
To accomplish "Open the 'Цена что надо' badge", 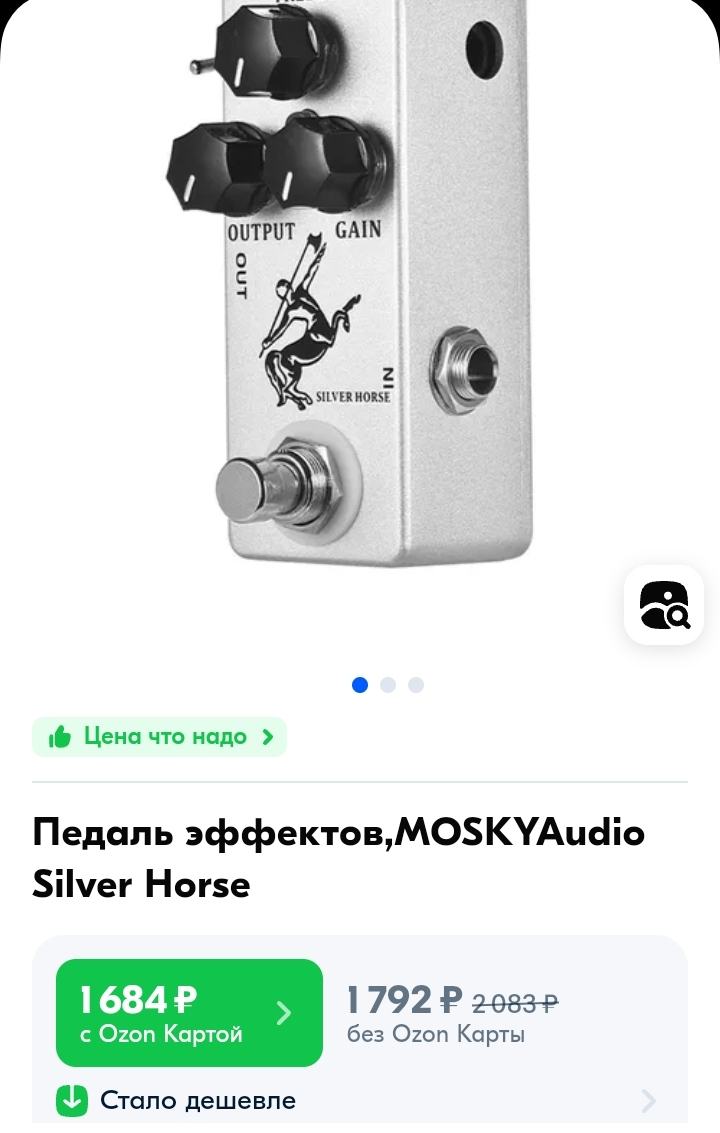I will point(160,737).
